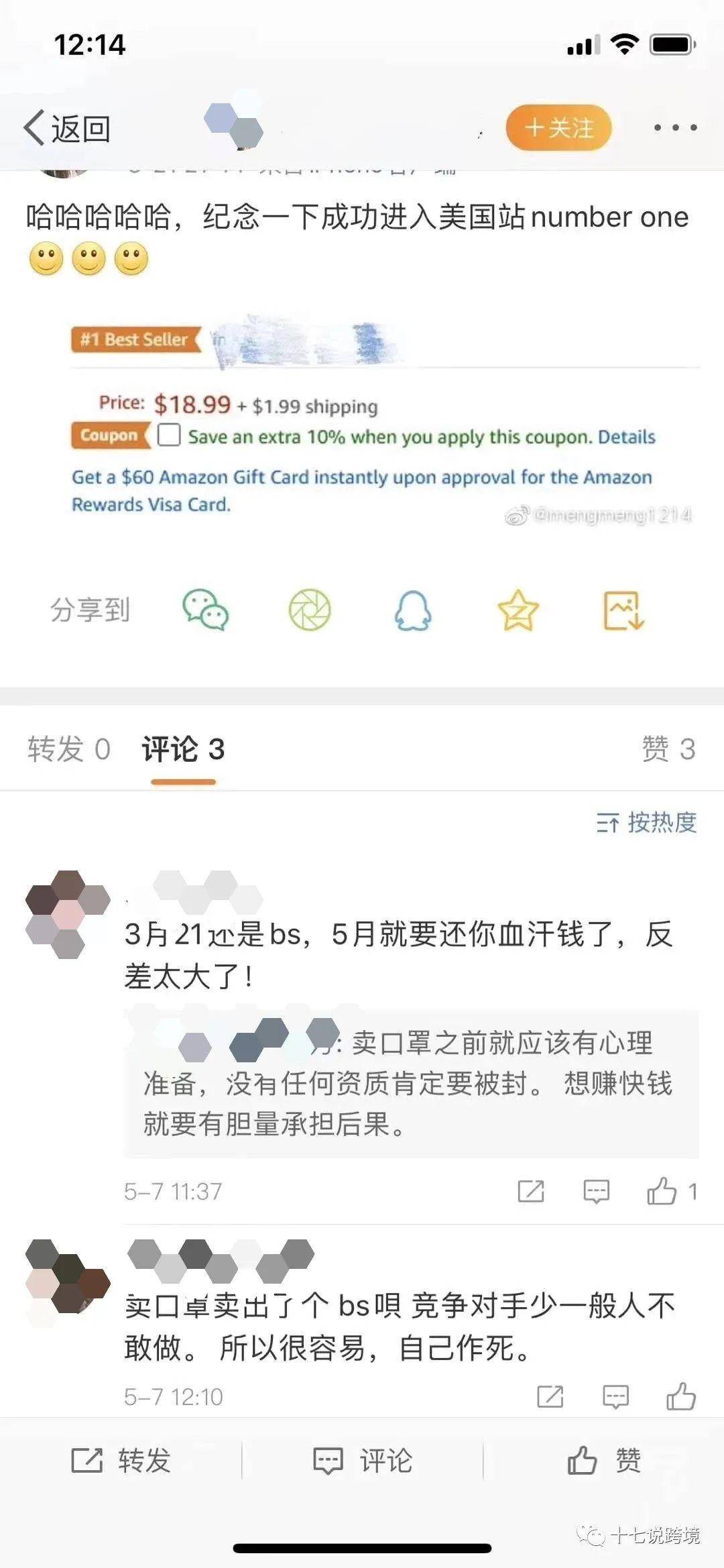Reply to the comment posted at 5-7 12:10
This screenshot has height=1568, width=724.
coord(615,1396)
